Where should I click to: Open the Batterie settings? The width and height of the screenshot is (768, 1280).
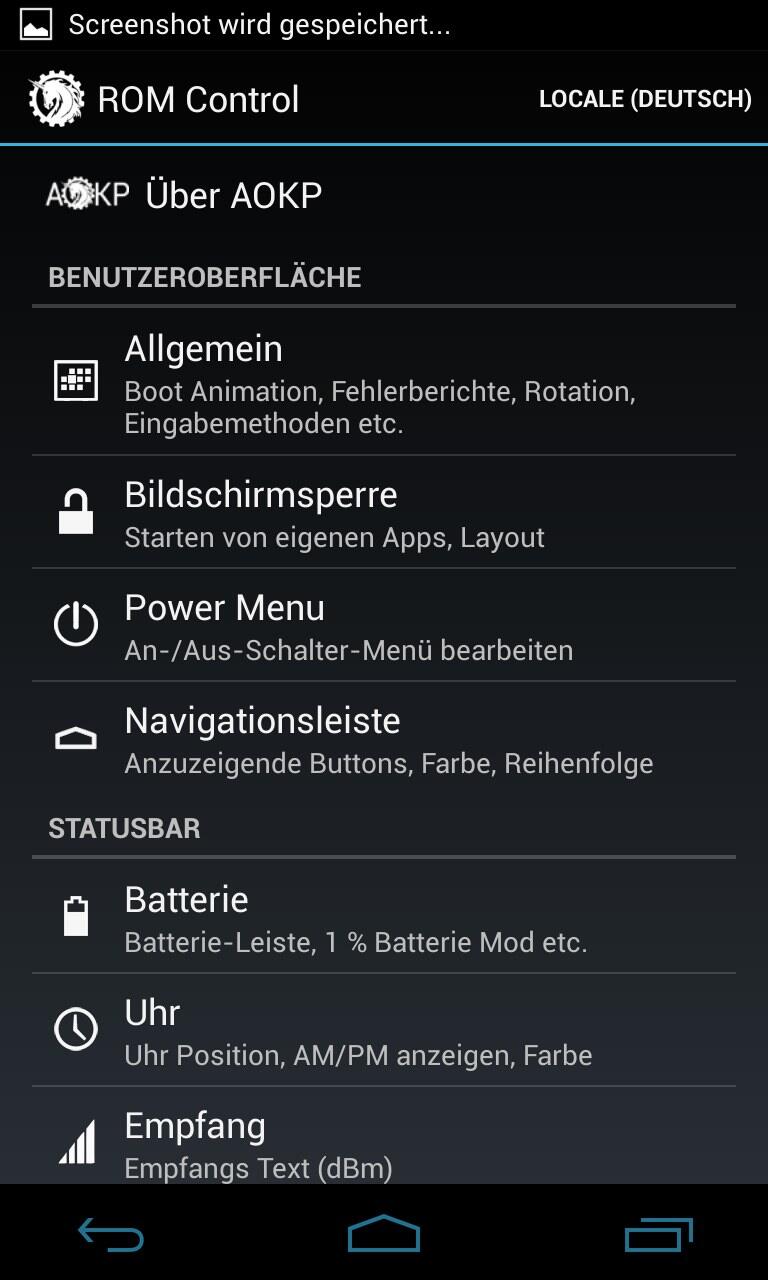coord(384,916)
